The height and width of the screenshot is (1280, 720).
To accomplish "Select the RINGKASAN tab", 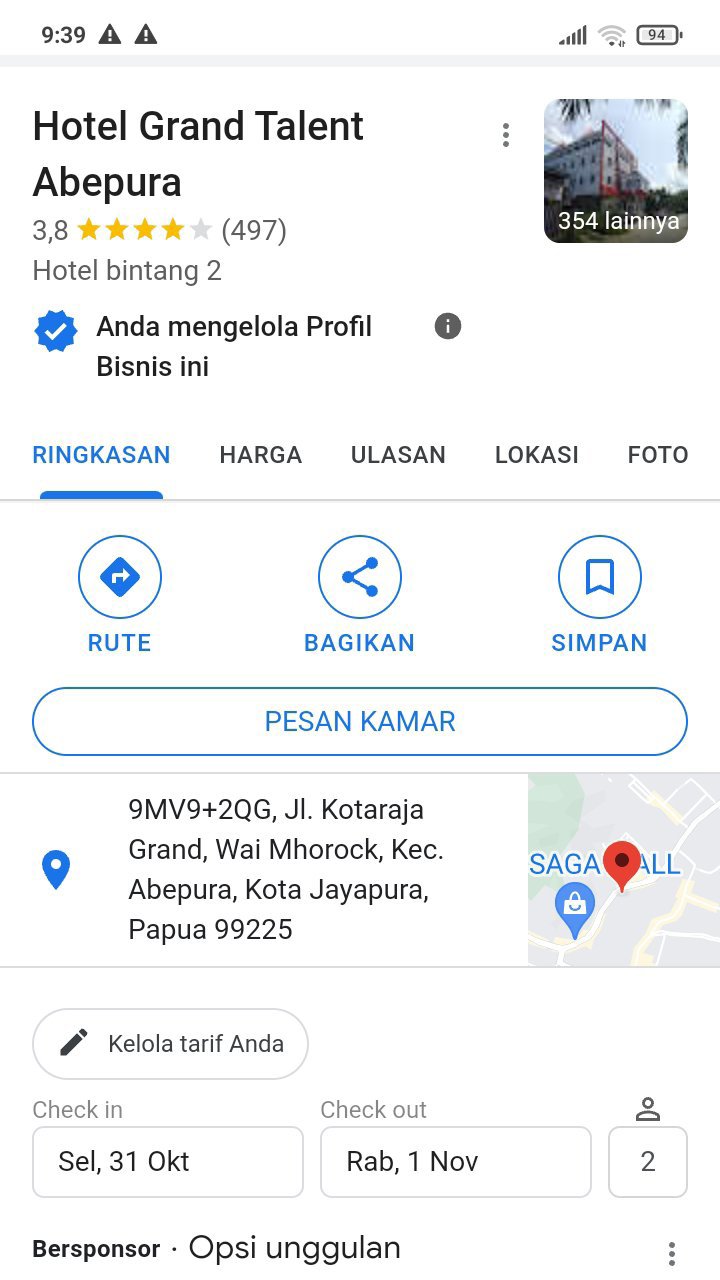I will [x=101, y=455].
